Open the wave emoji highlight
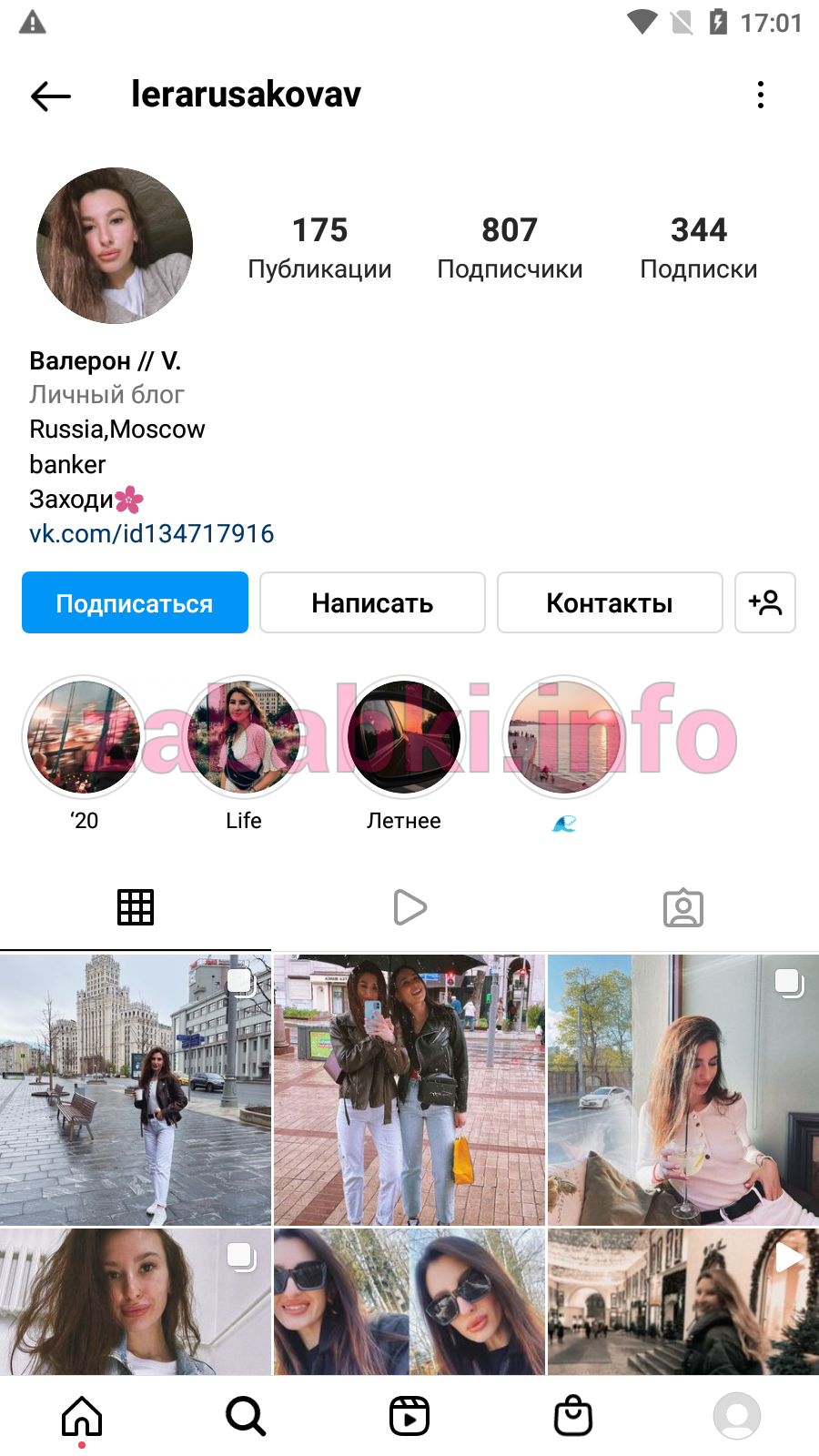819x1456 pixels. (x=564, y=737)
